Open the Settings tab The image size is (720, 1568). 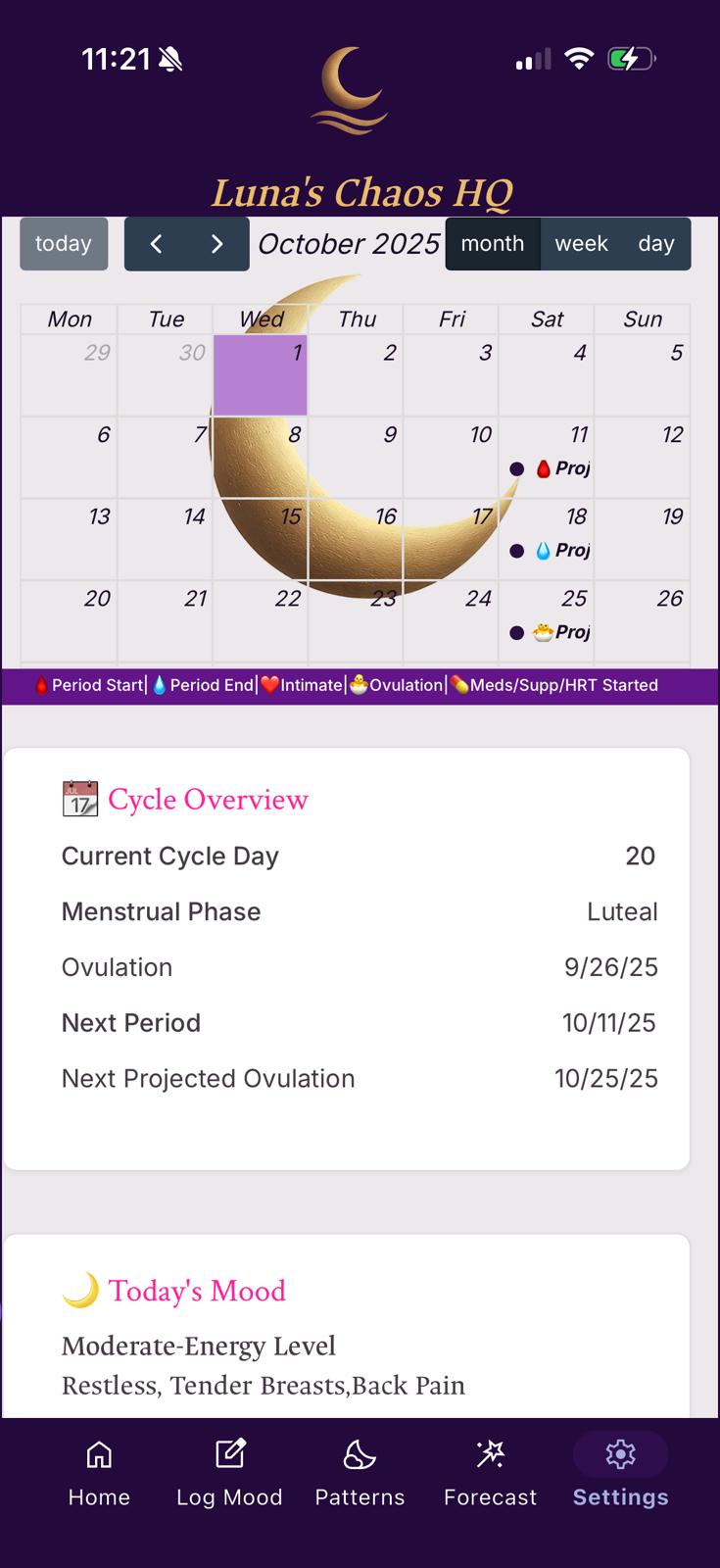click(x=620, y=1473)
